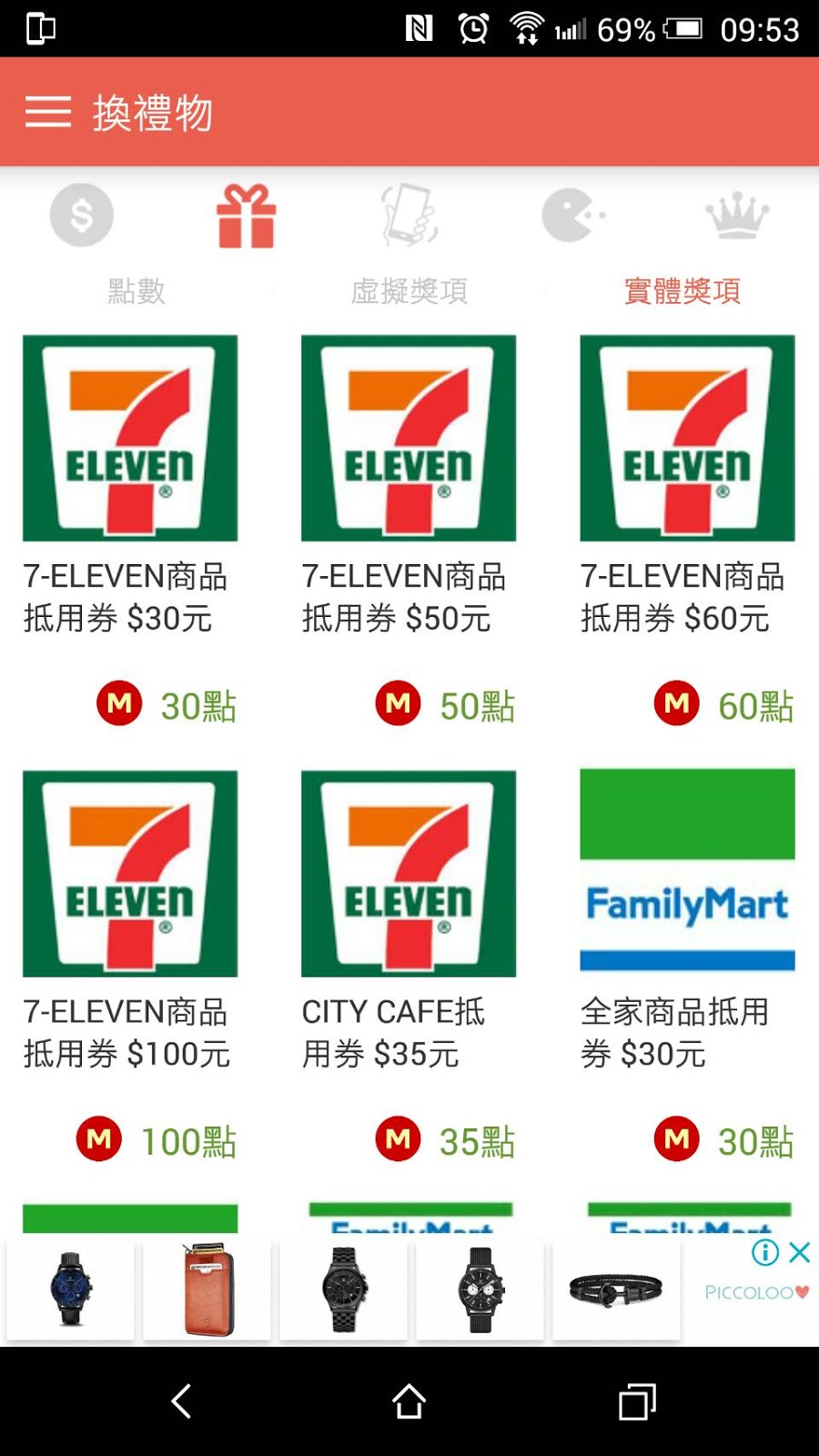Image resolution: width=819 pixels, height=1456 pixels.
Task: Open the hamburger drawer menu
Action: (x=48, y=112)
